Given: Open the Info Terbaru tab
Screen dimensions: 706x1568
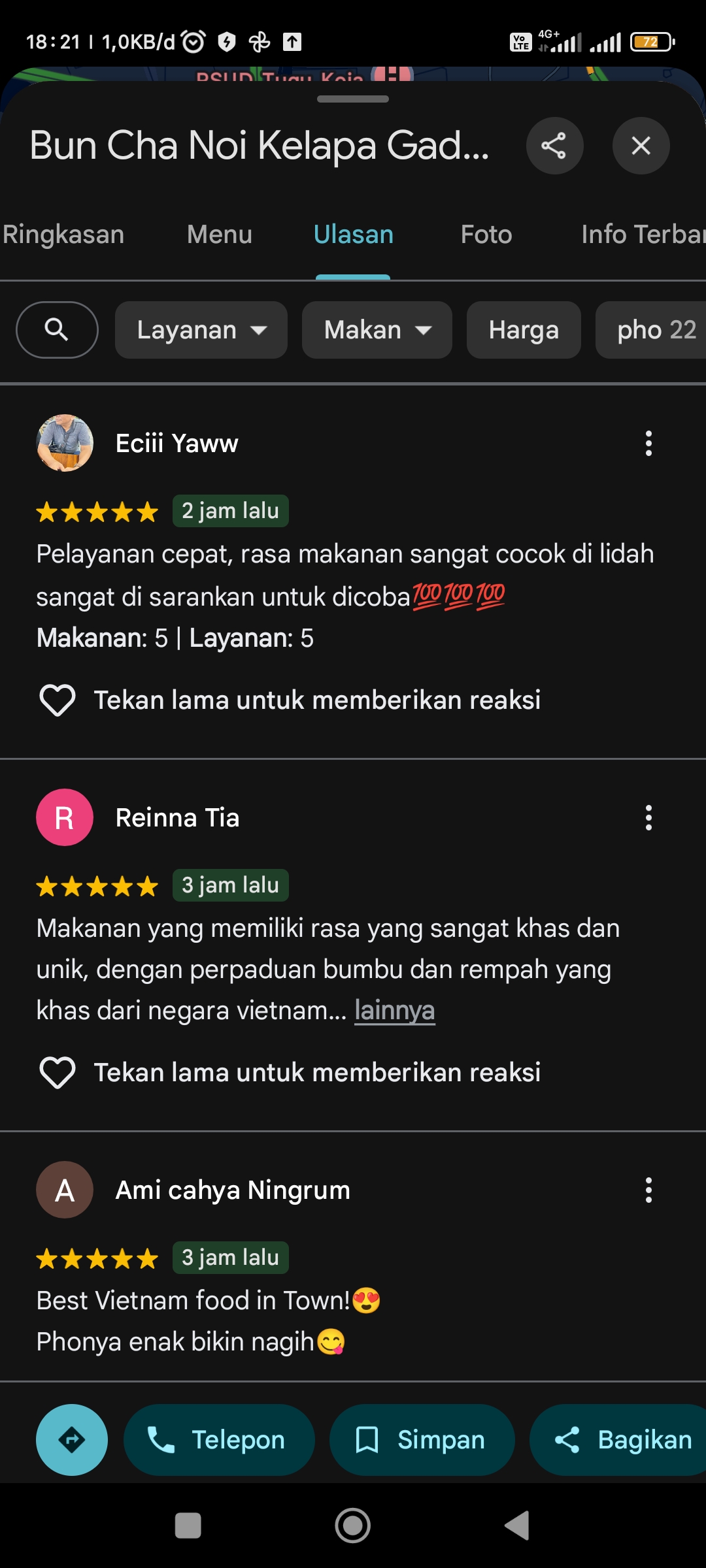Looking at the screenshot, I should 643,234.
